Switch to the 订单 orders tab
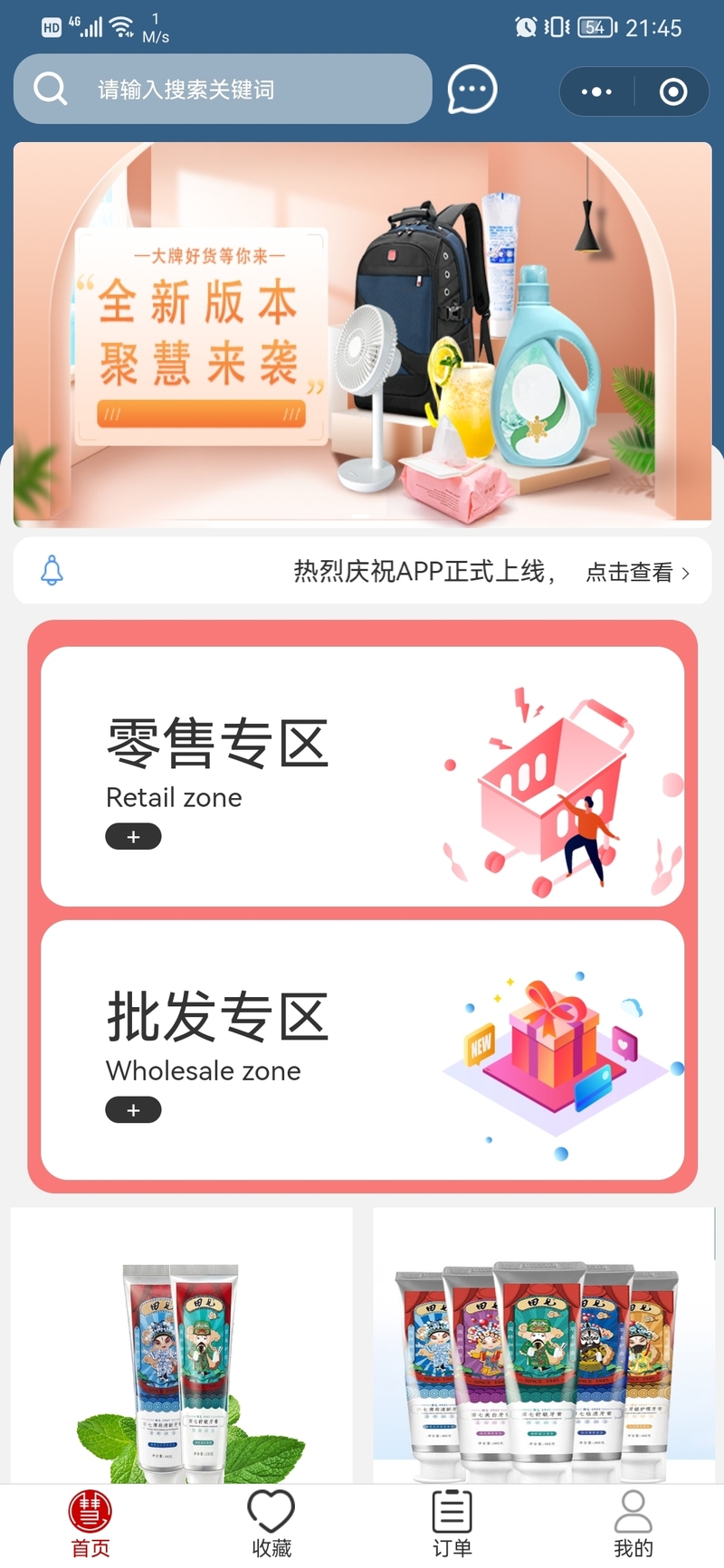 452,1525
